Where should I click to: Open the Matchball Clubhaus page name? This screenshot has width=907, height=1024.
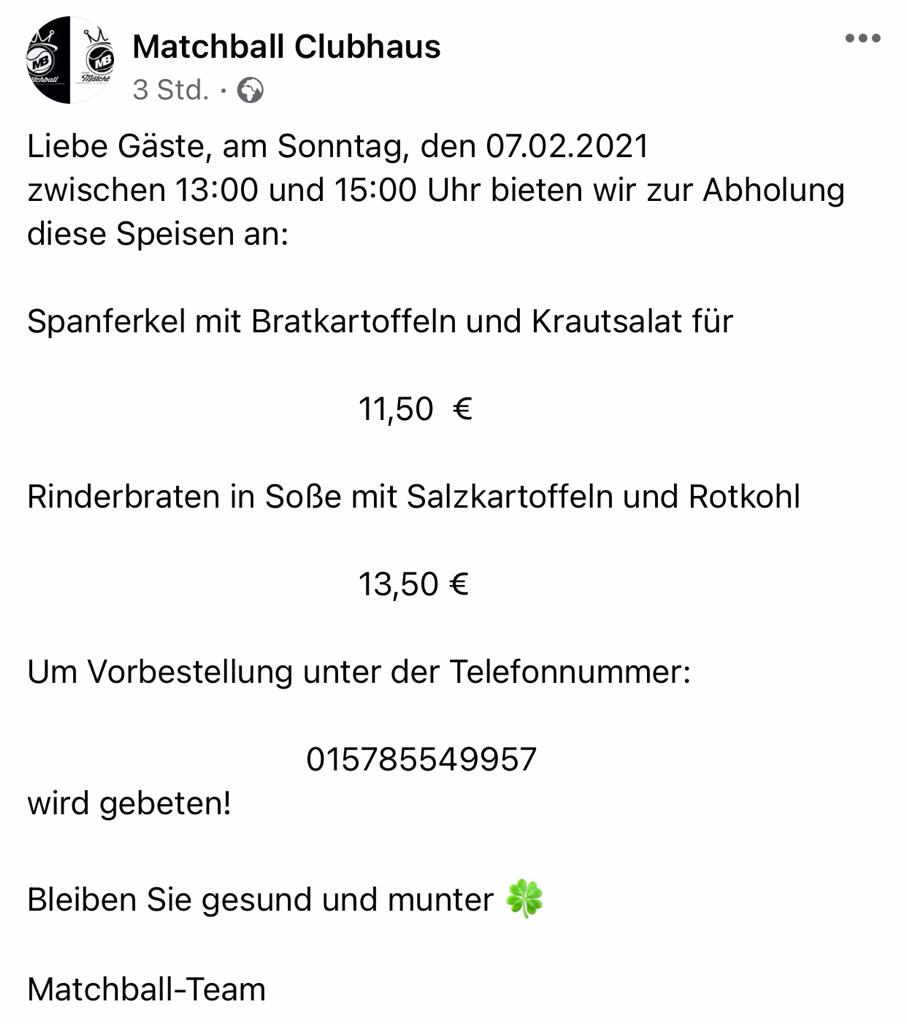[286, 46]
